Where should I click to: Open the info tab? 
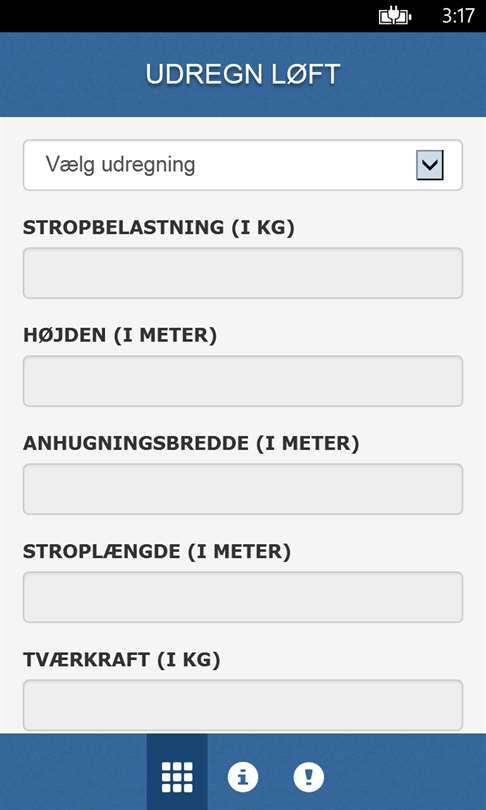(243, 776)
